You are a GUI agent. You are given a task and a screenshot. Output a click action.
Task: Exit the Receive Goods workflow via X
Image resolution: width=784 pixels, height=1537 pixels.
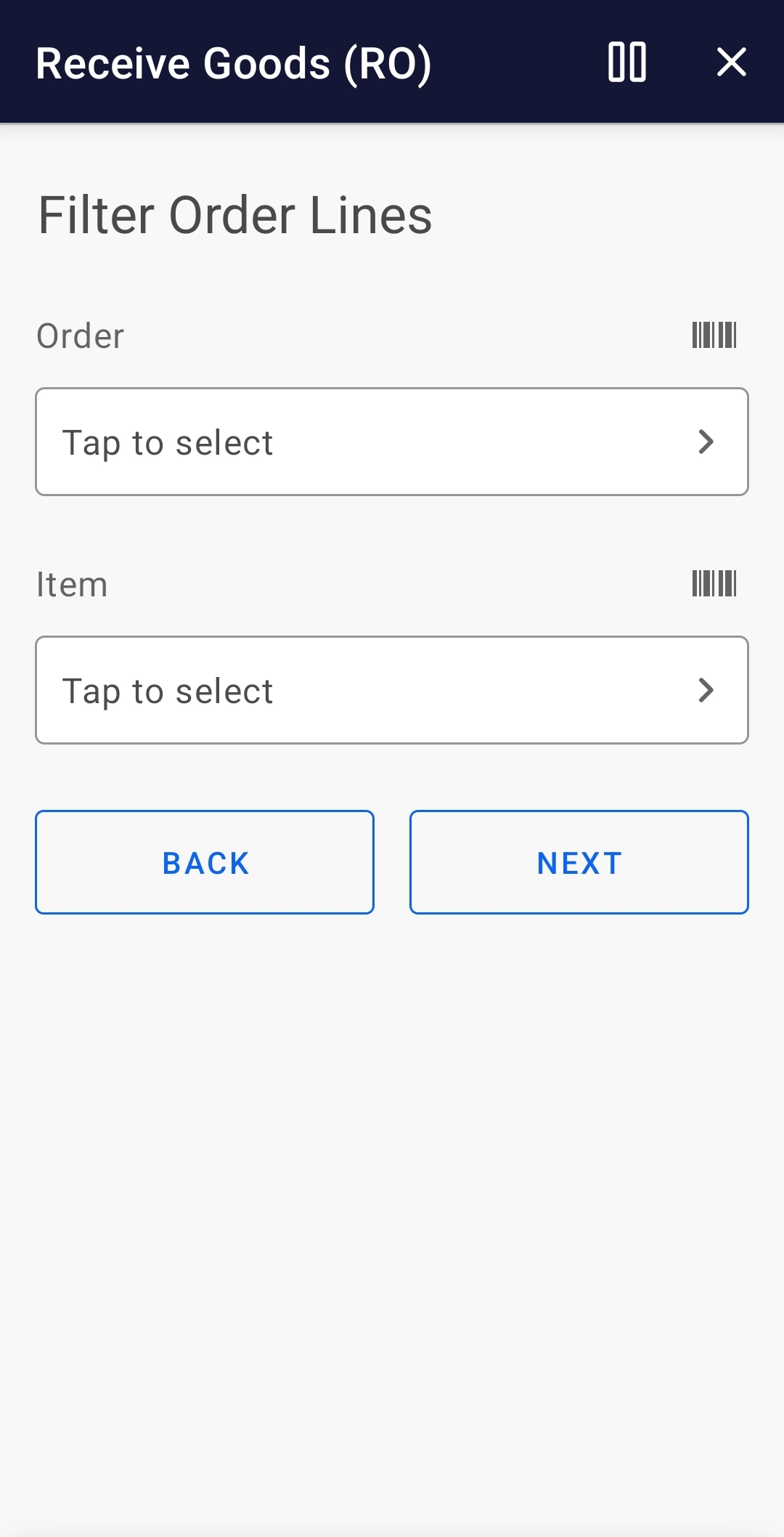731,62
